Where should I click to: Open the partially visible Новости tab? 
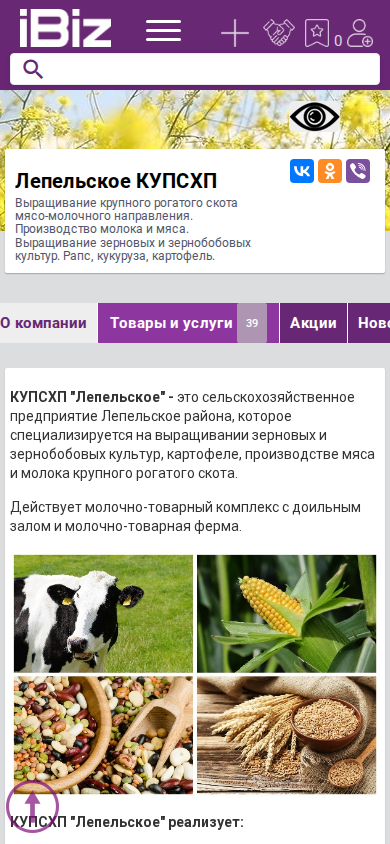pos(370,323)
